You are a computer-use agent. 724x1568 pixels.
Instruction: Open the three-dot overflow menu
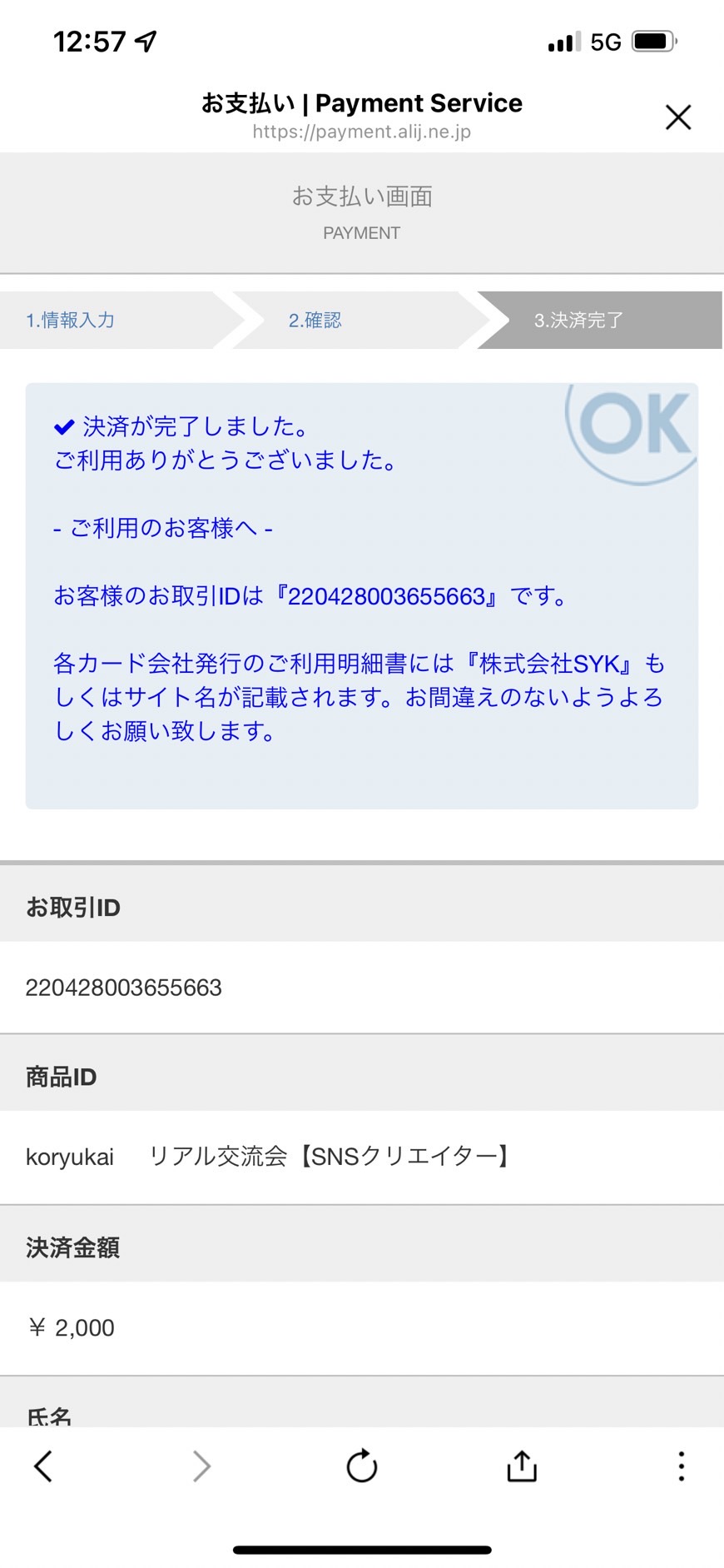click(682, 1466)
